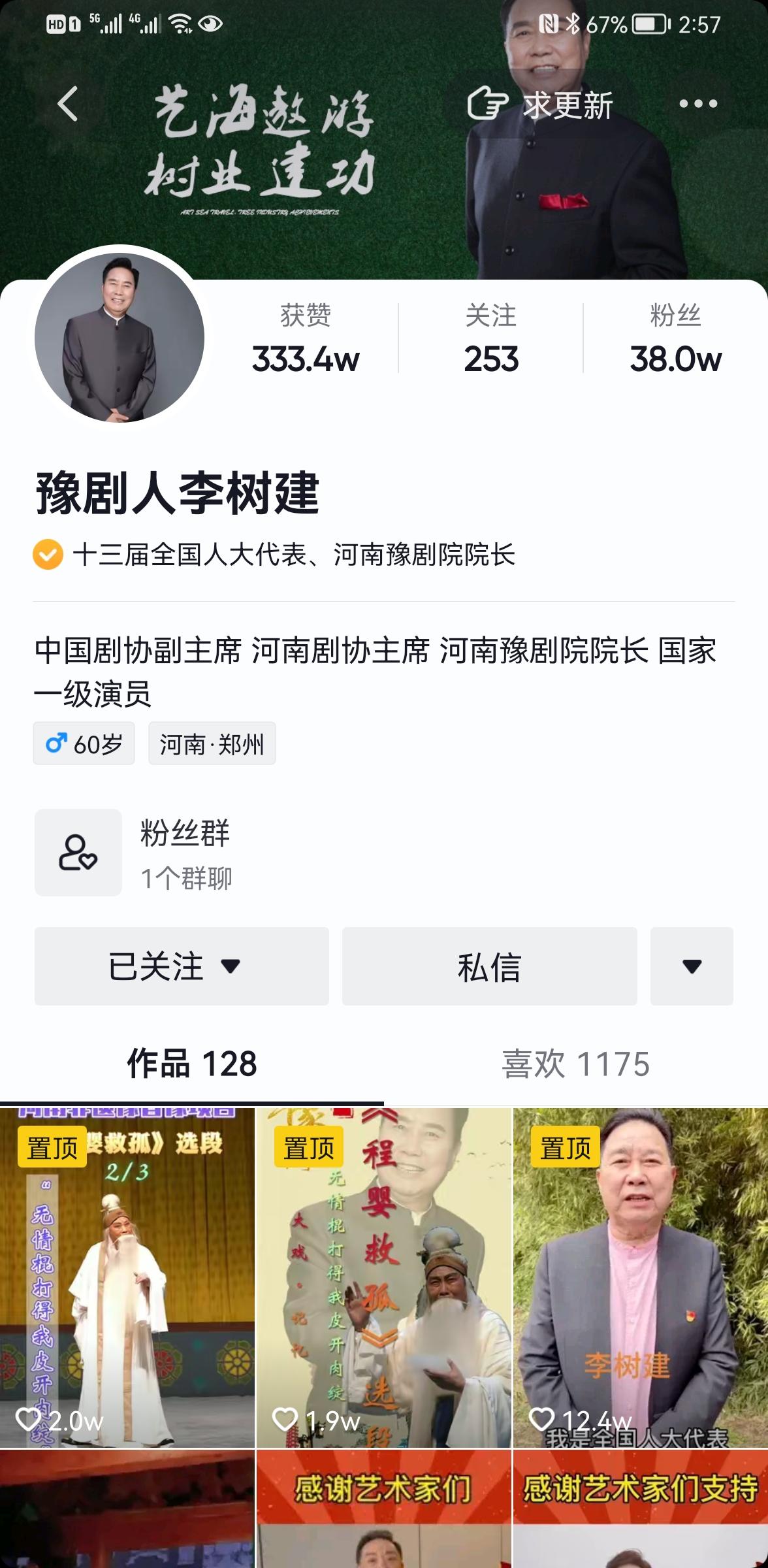
Task: Send a 私信 private message
Action: 489,966
